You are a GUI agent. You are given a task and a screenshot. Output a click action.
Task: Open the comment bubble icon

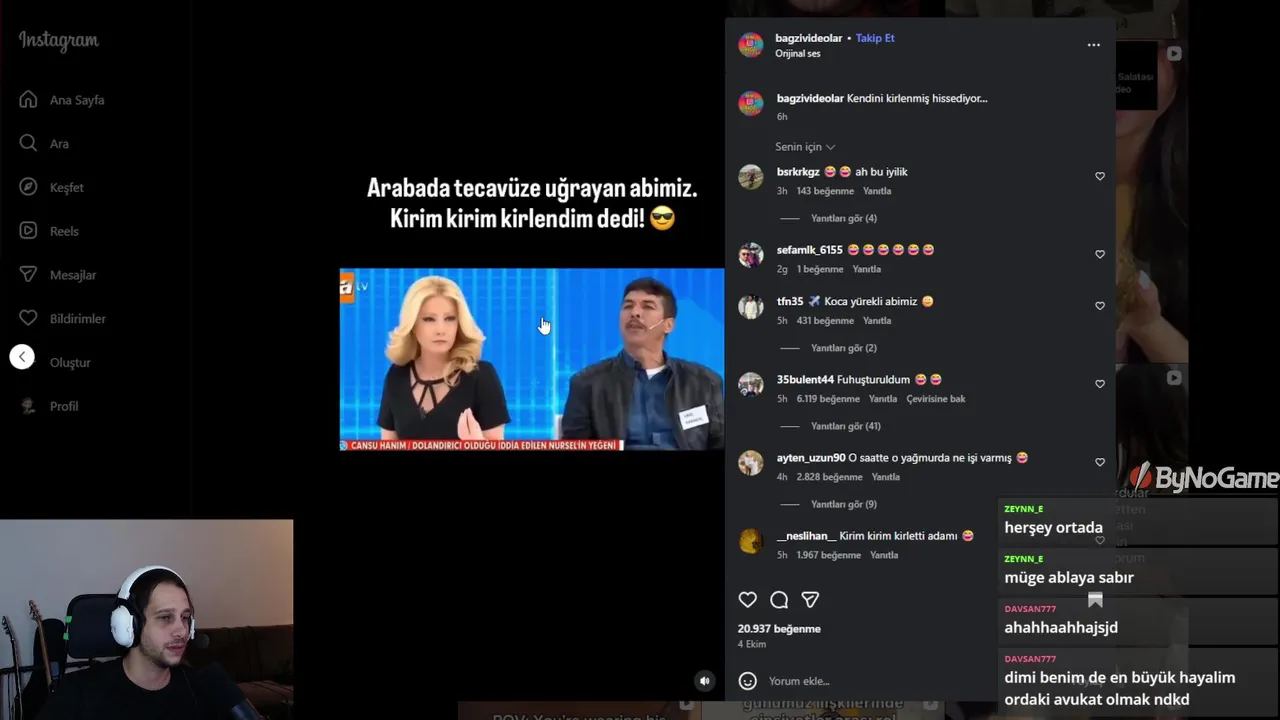coord(779,600)
